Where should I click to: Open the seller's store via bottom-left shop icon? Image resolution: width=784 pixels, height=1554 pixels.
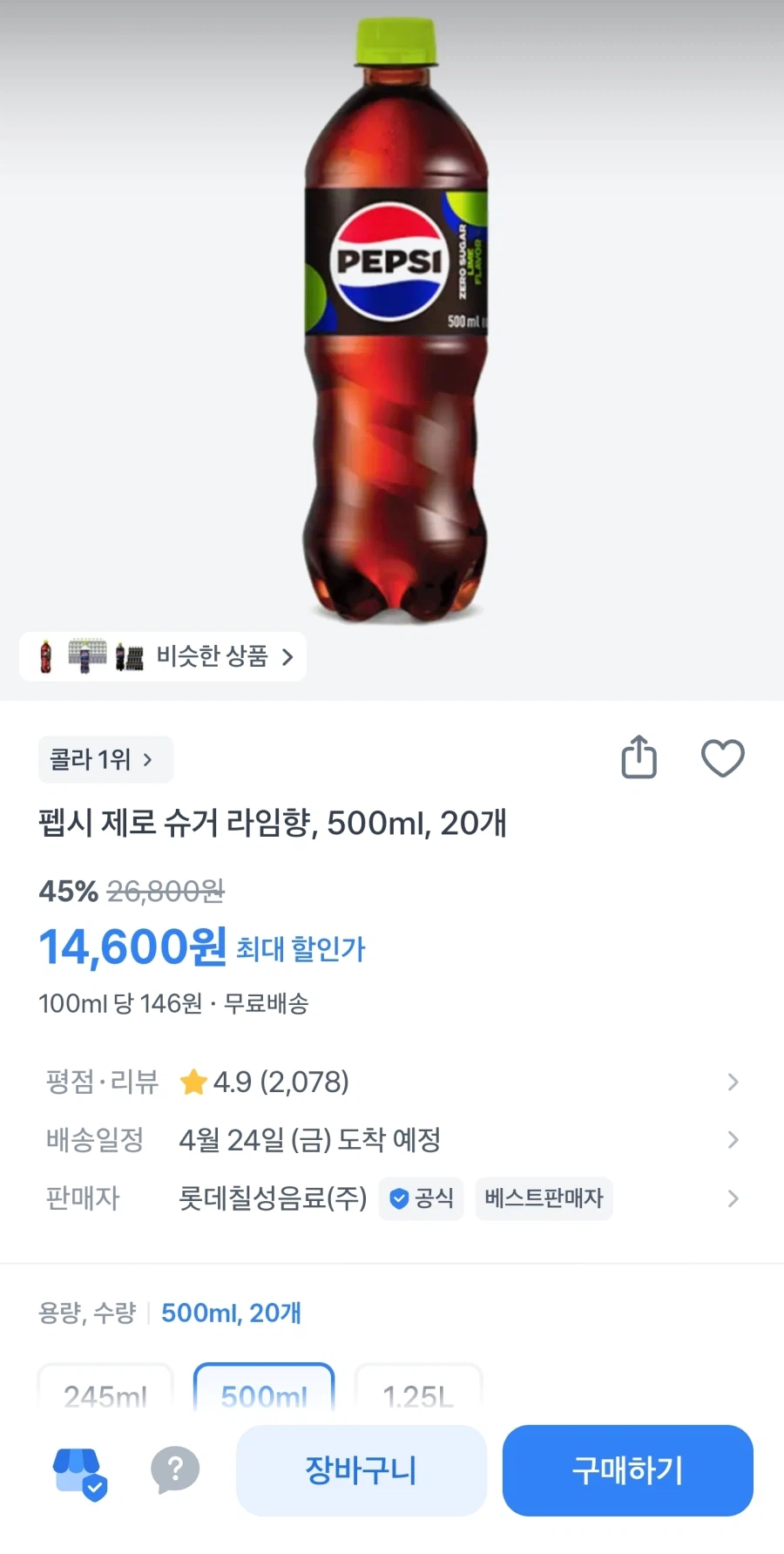(78, 1470)
